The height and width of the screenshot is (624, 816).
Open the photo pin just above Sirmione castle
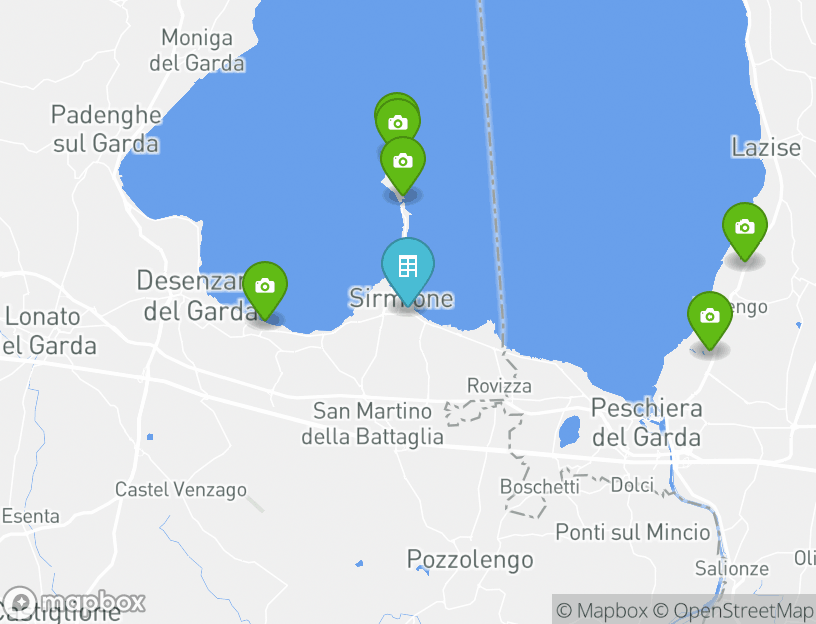(x=402, y=161)
